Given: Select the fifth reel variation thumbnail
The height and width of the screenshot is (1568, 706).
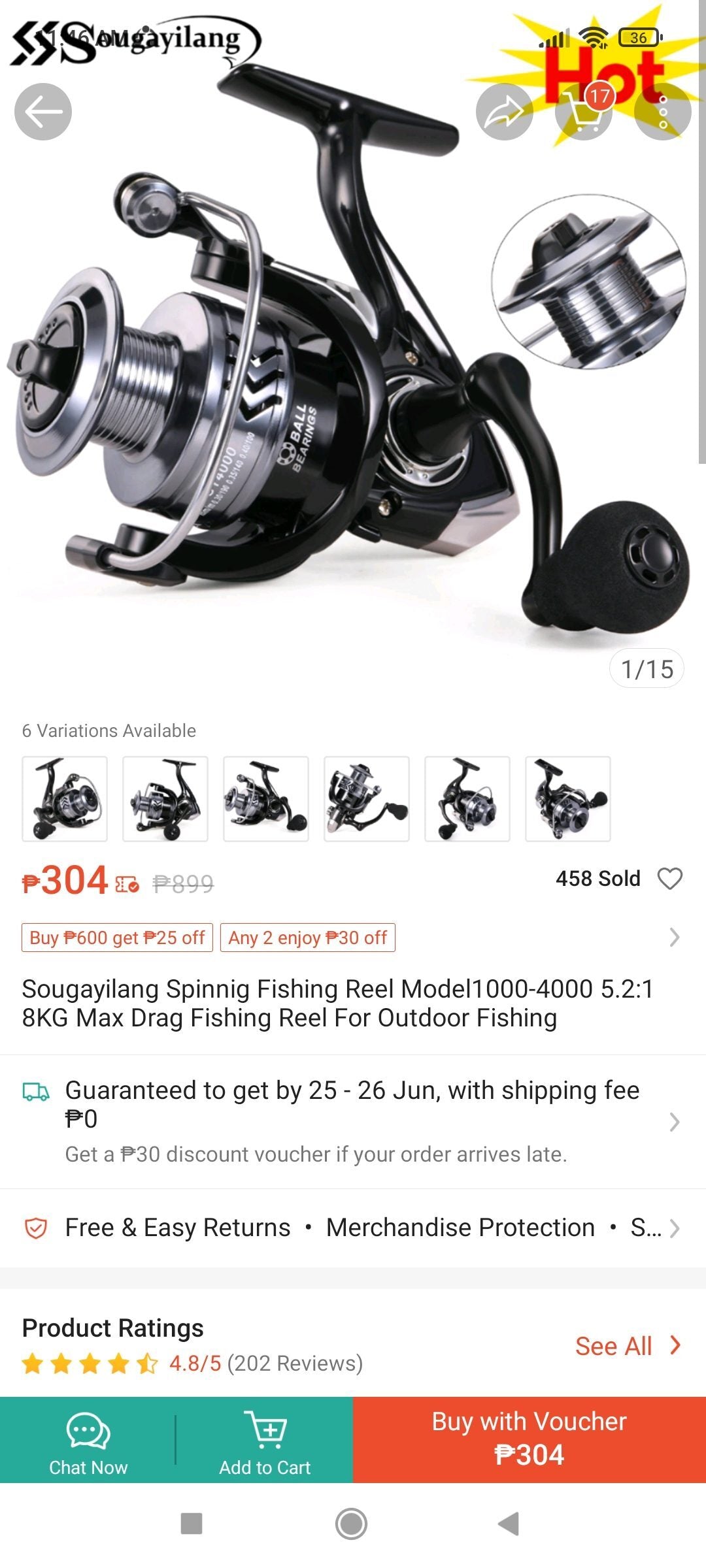Looking at the screenshot, I should [x=467, y=798].
